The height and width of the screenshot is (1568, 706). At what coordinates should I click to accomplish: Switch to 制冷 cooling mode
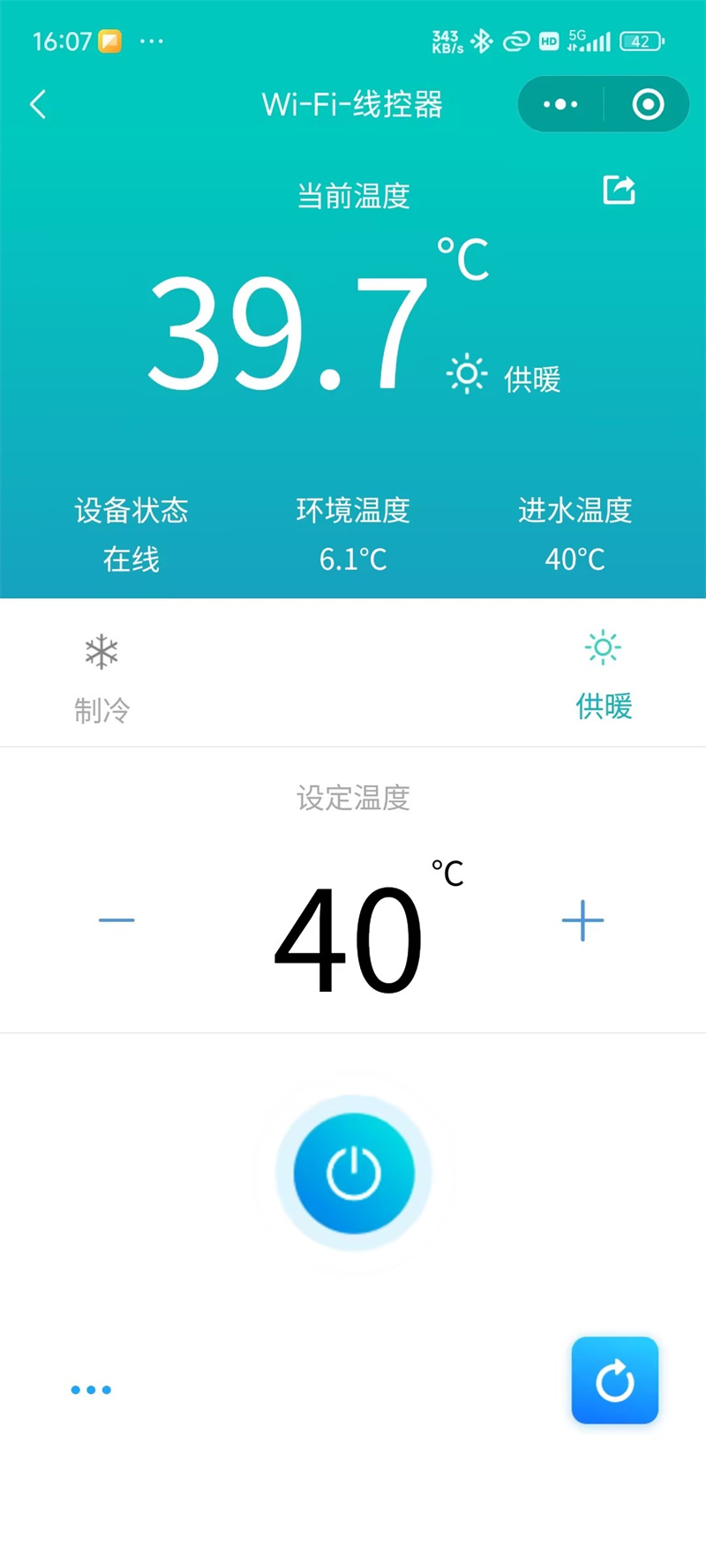(x=101, y=678)
